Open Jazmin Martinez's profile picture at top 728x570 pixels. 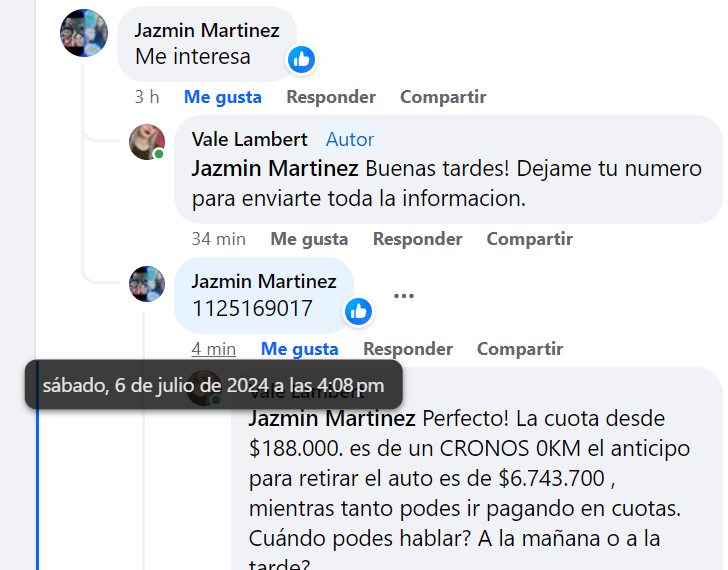click(84, 33)
